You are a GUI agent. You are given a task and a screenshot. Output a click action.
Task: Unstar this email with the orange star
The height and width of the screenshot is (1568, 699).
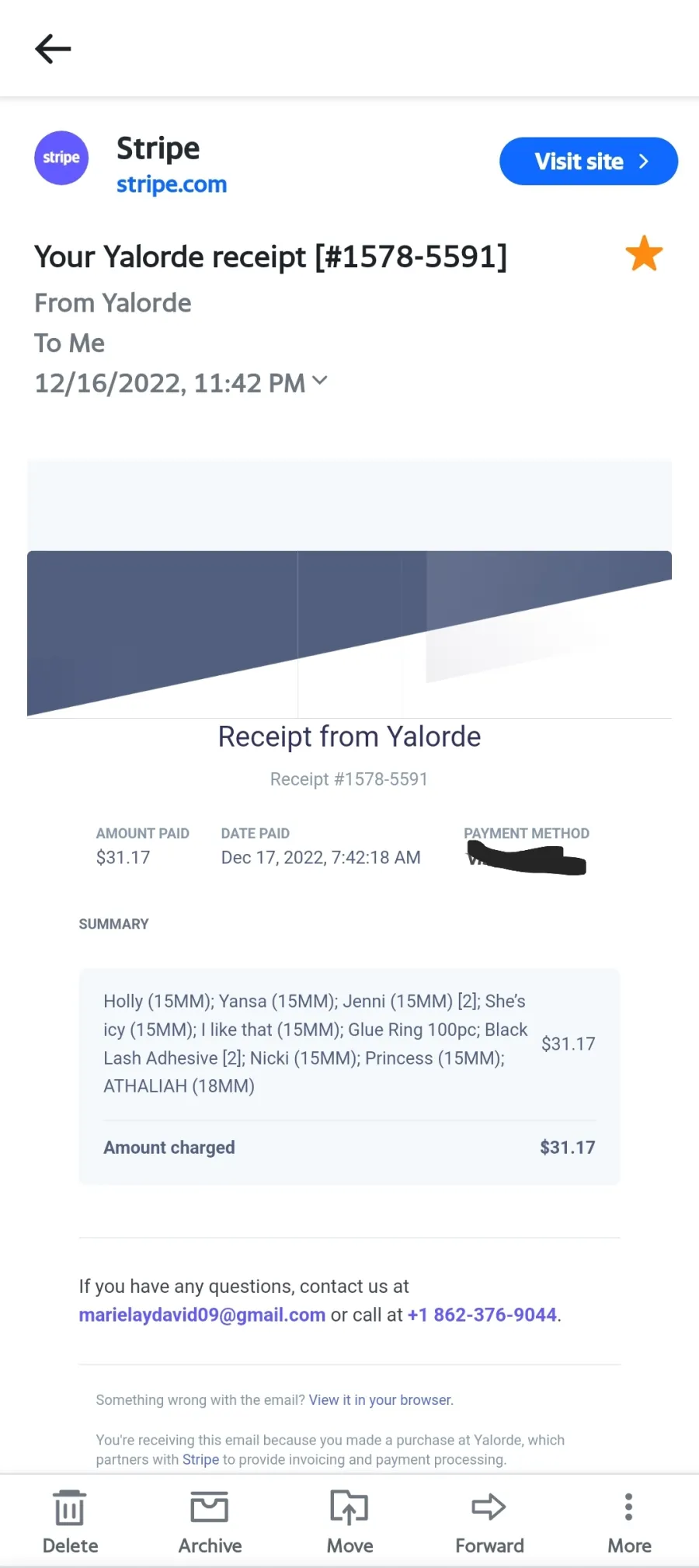(644, 253)
